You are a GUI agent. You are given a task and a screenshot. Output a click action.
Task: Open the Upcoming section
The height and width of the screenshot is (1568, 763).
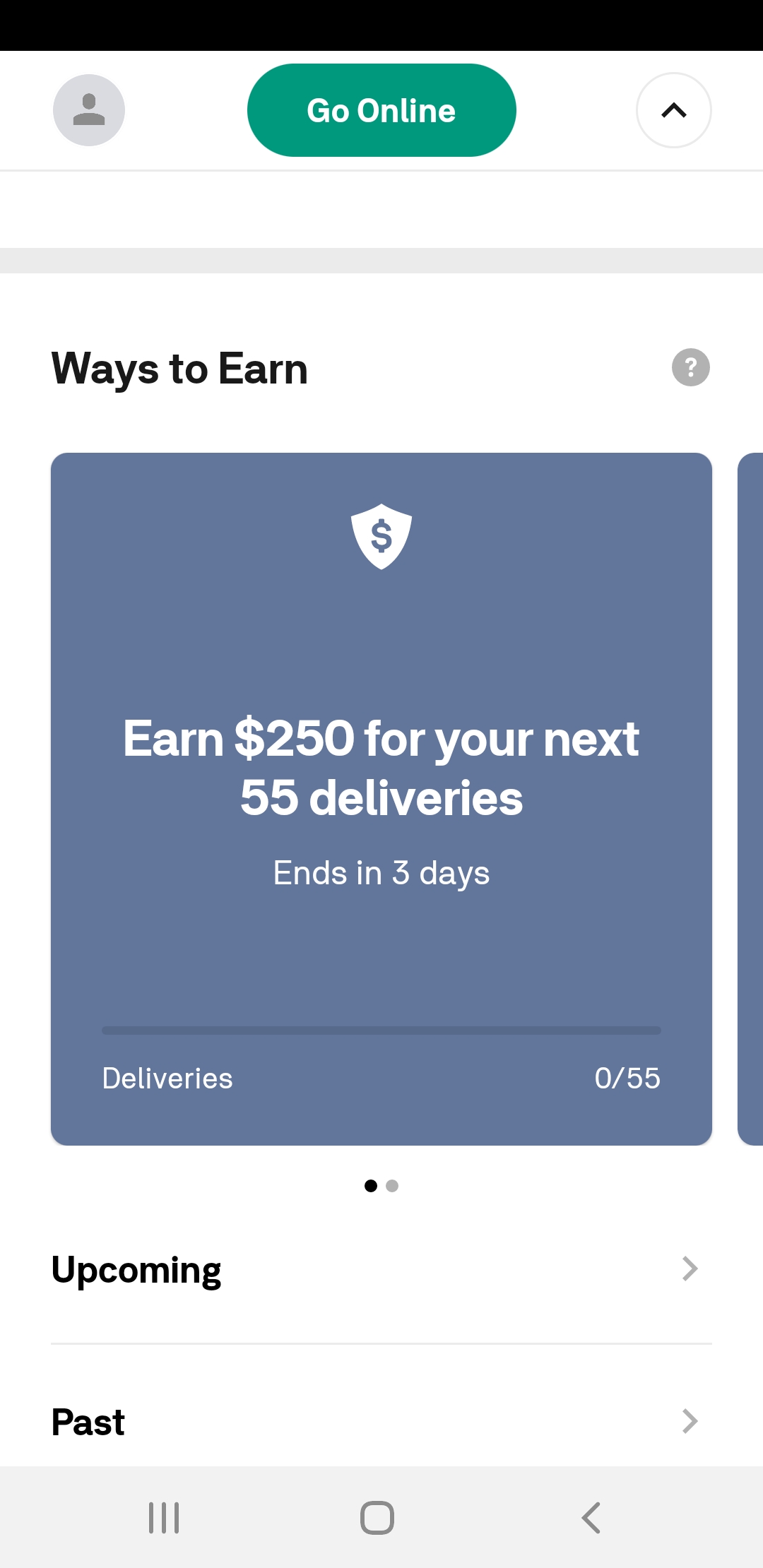136,1269
